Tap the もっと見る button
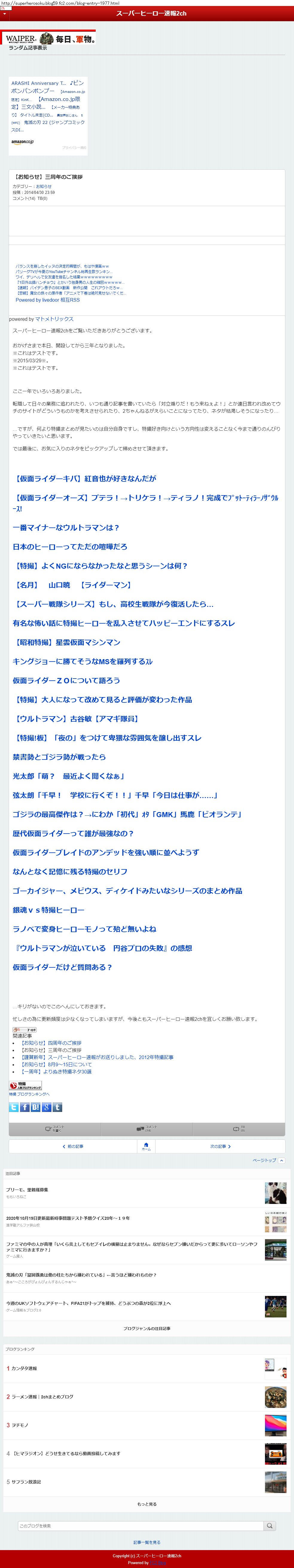This screenshot has height=1568, width=294. click(x=146, y=1503)
